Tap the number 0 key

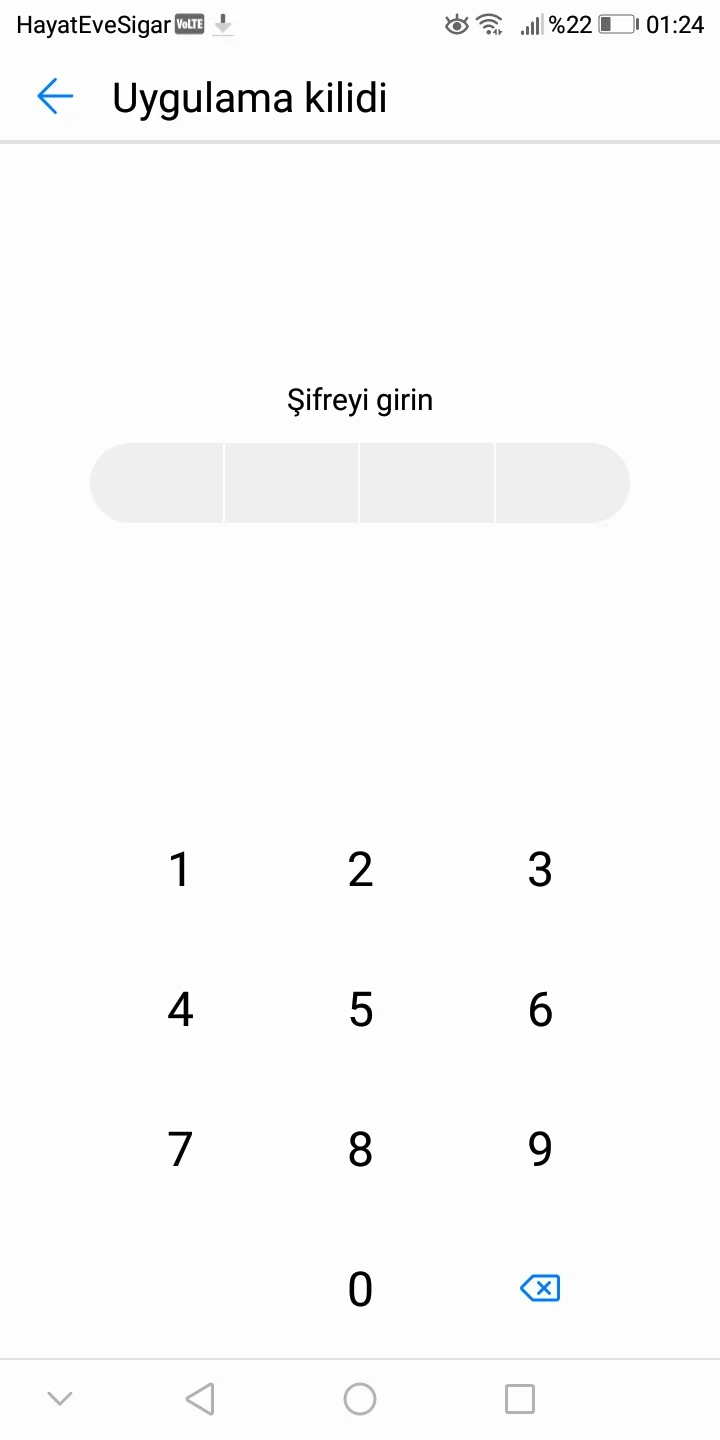(360, 1290)
